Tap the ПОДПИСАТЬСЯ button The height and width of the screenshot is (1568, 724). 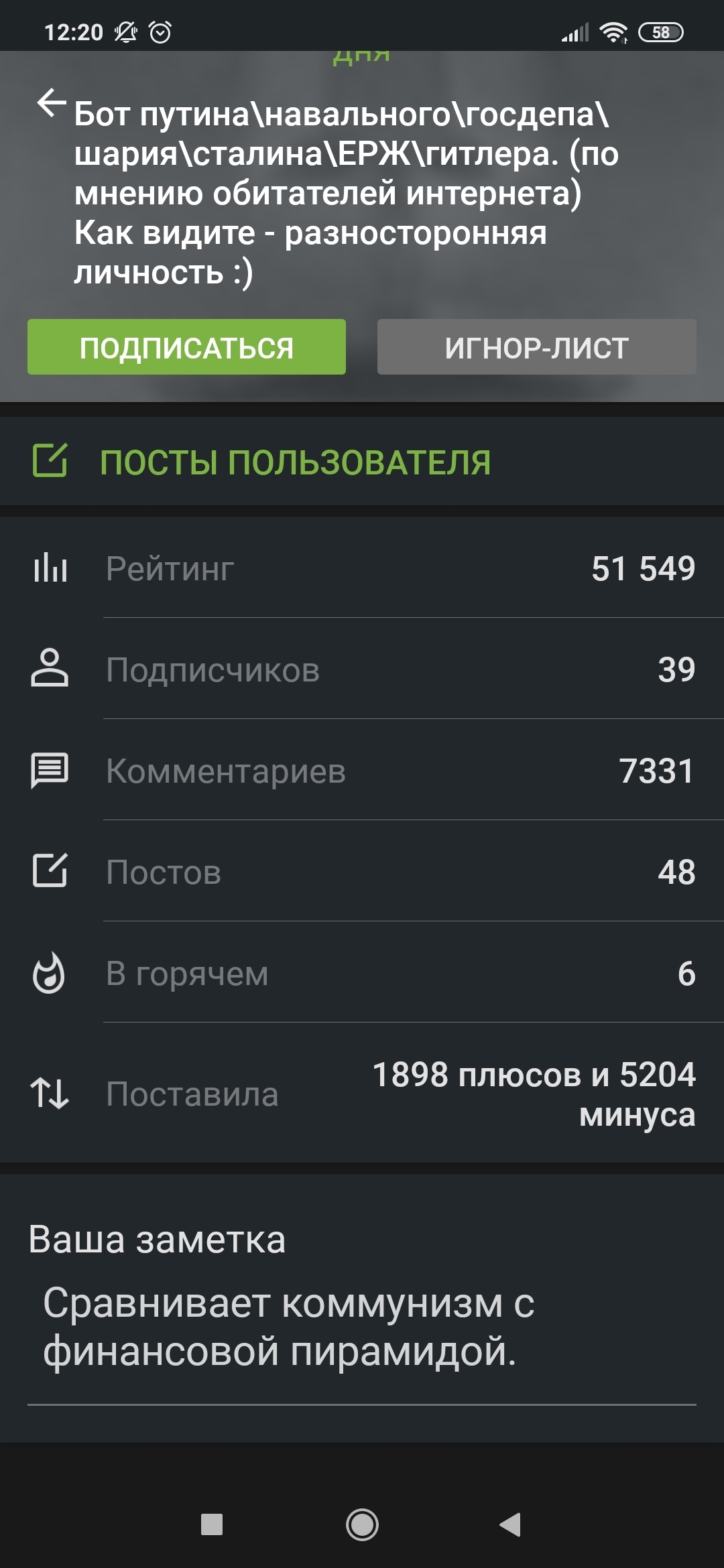click(186, 347)
